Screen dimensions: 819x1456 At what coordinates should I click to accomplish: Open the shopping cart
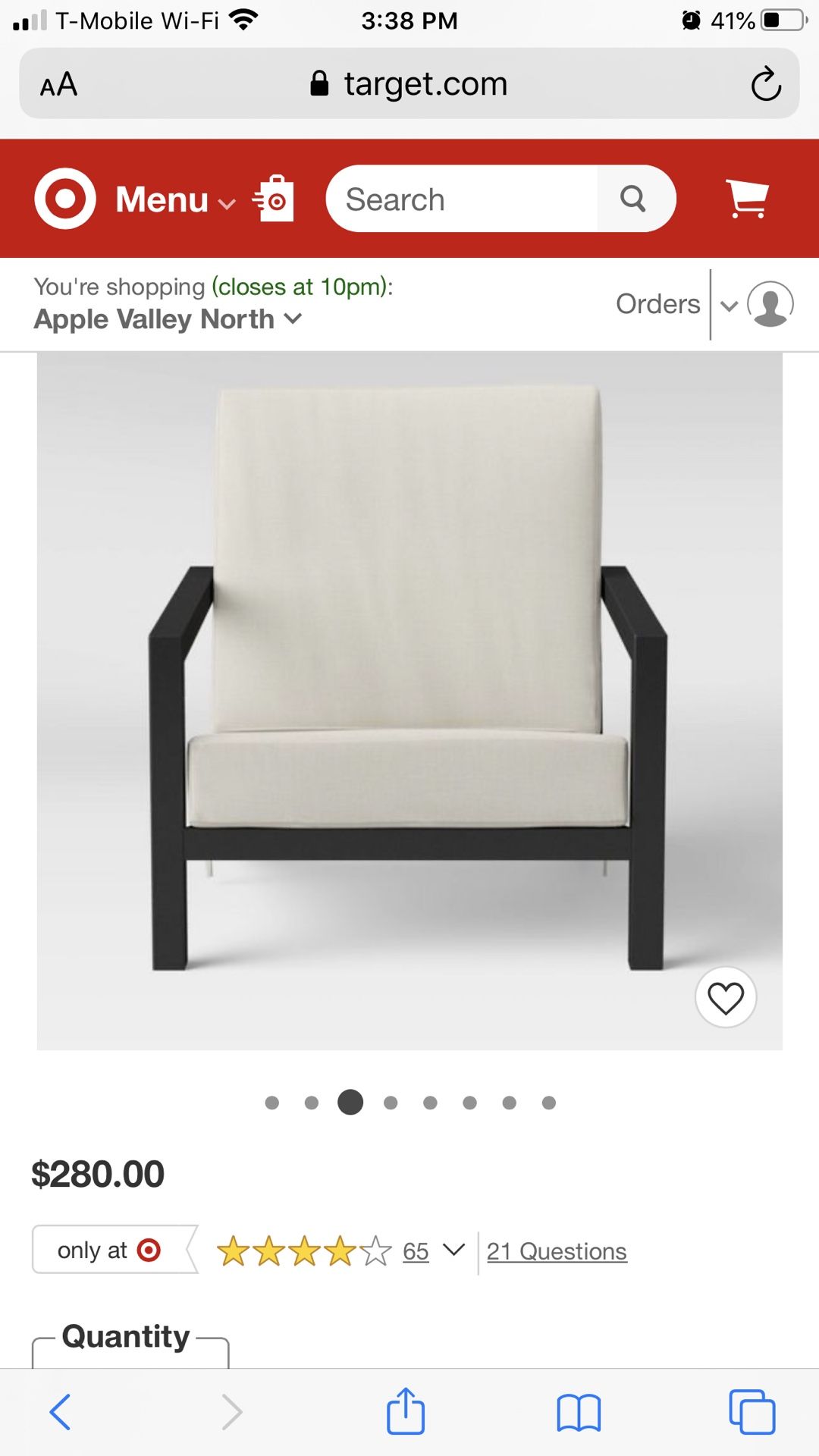pyautogui.click(x=747, y=199)
